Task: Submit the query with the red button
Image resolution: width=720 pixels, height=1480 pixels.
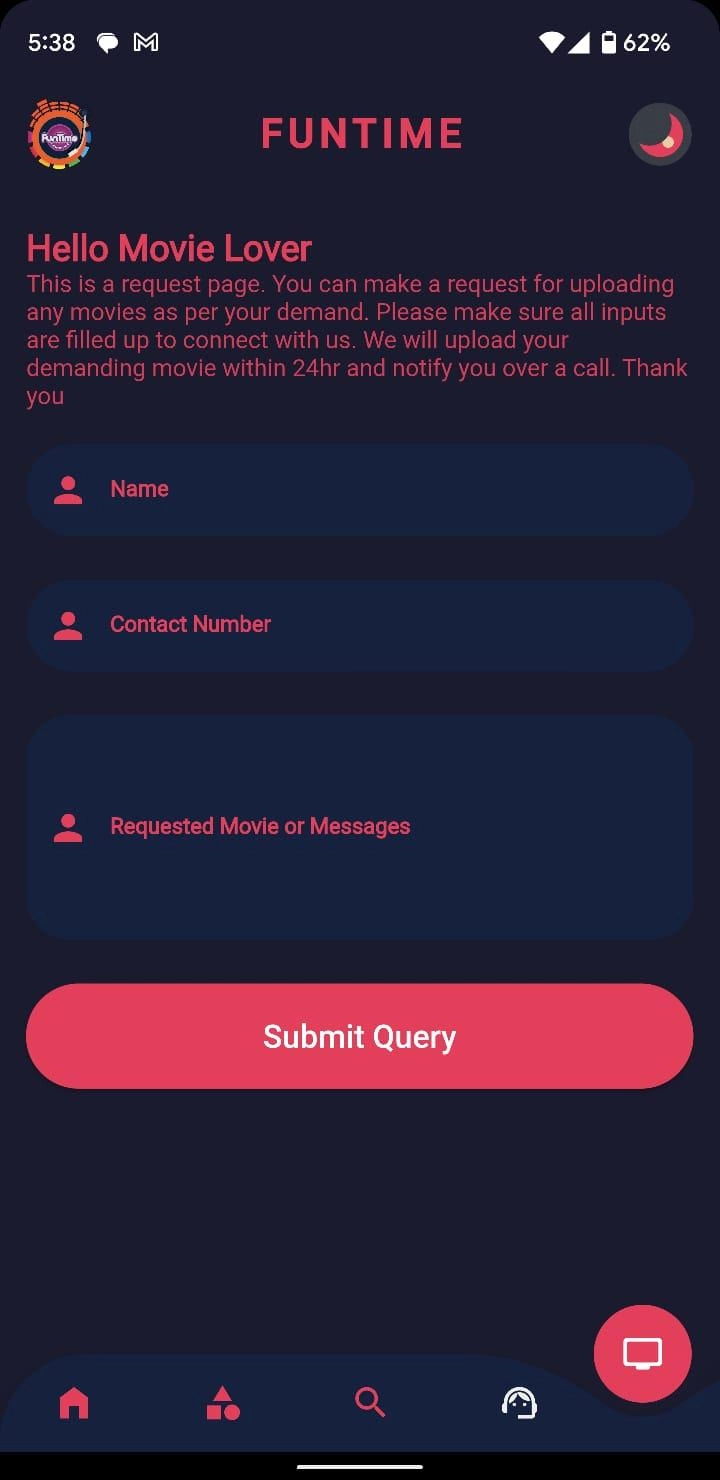Action: click(360, 1036)
